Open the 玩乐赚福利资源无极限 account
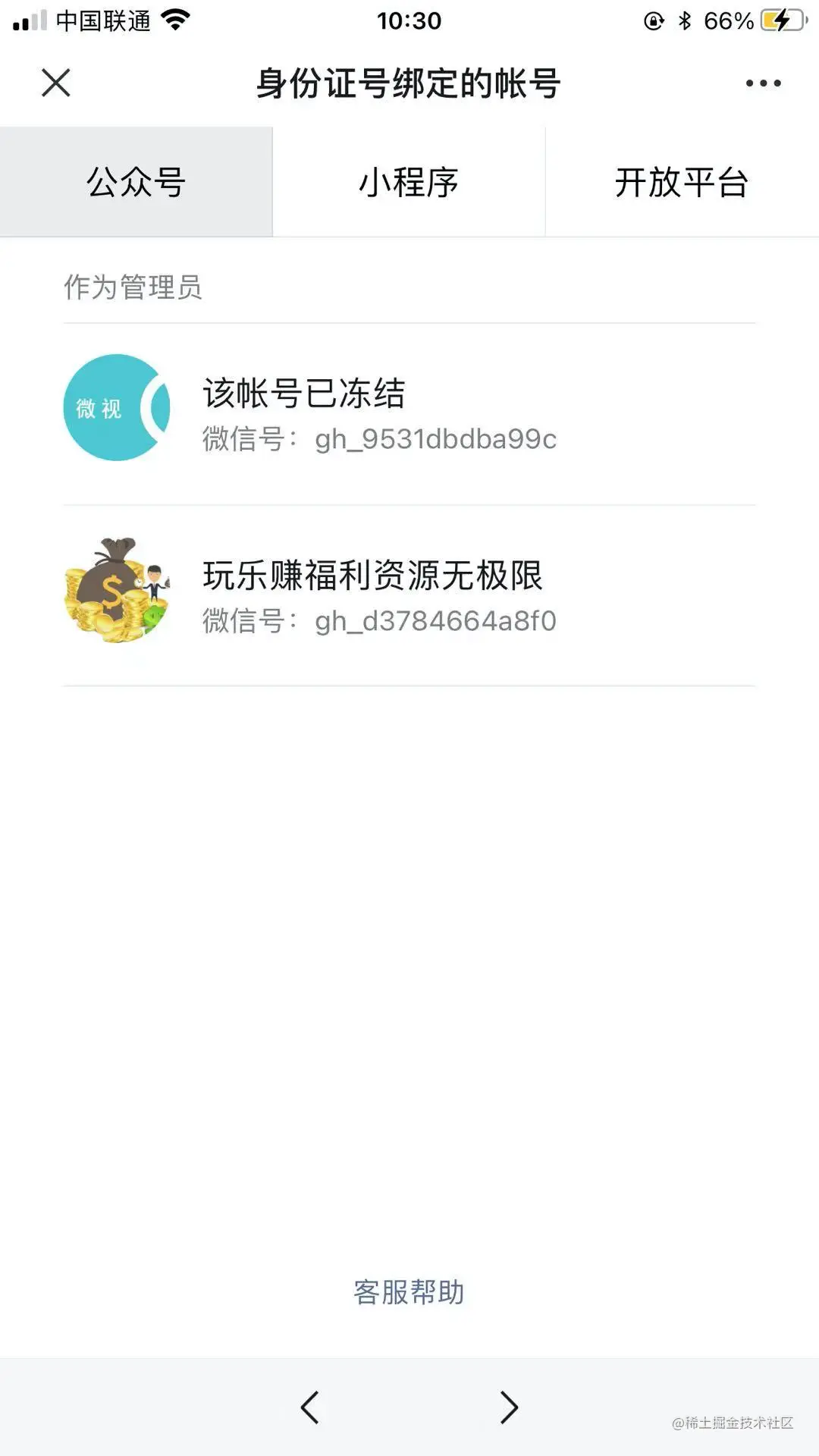The image size is (819, 1456). pos(379,595)
